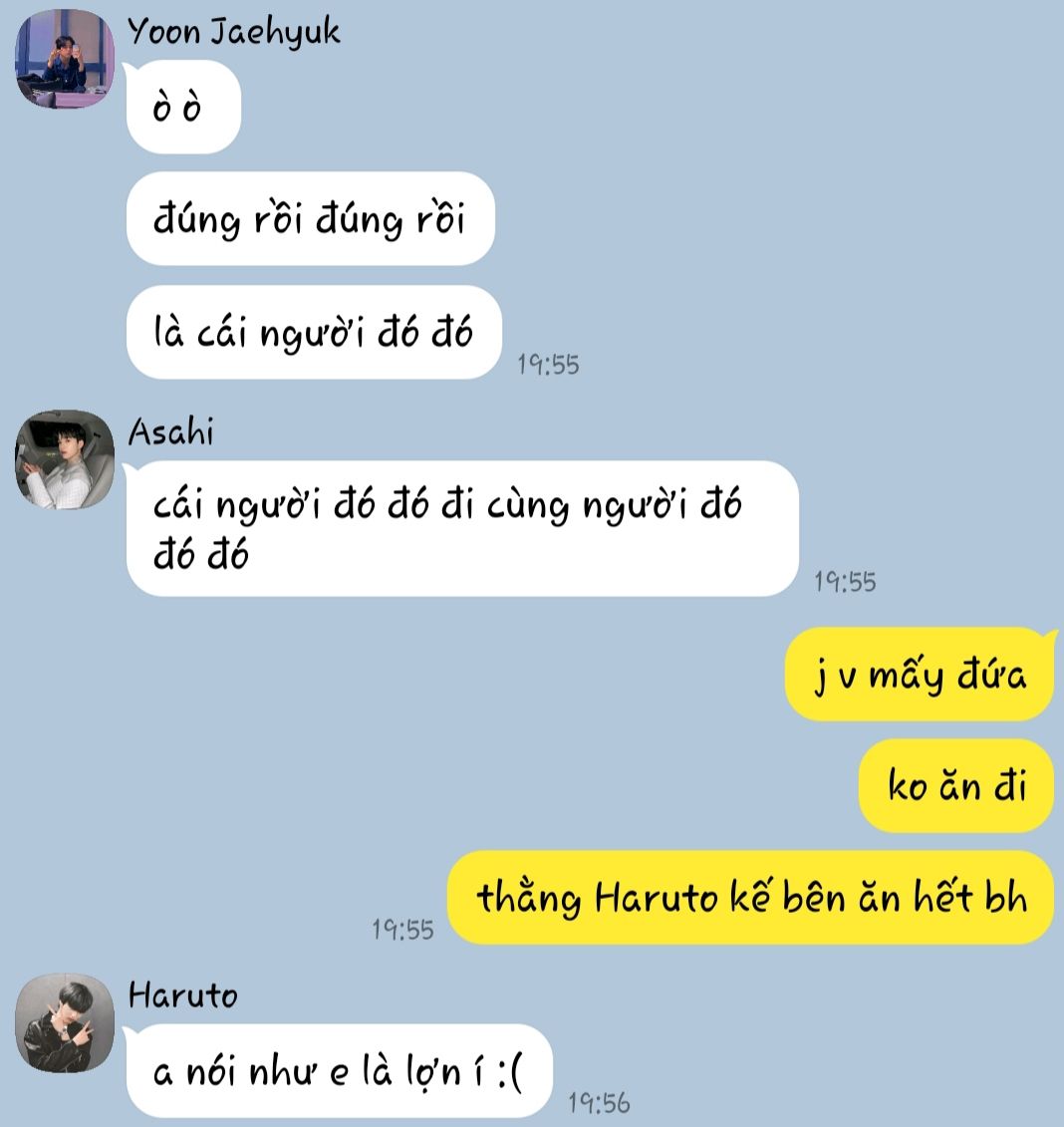Viewport: 1064px width, 1127px height.
Task: Open Yoon Jaehyuk's profile picture
Action: tap(65, 59)
